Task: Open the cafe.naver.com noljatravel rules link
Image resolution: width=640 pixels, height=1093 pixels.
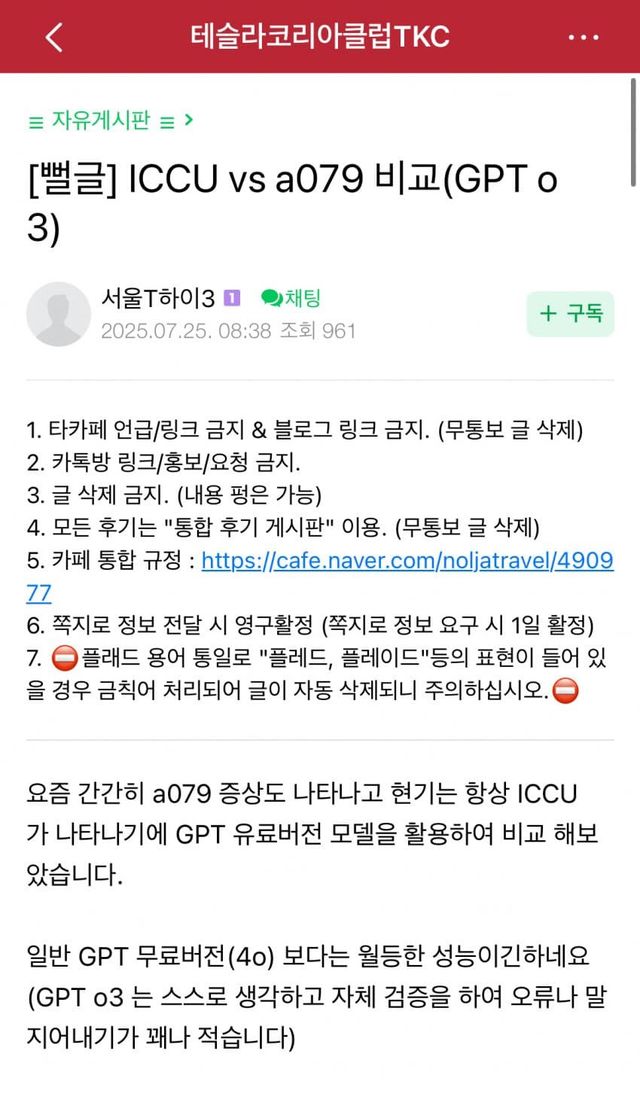Action: [x=320, y=576]
